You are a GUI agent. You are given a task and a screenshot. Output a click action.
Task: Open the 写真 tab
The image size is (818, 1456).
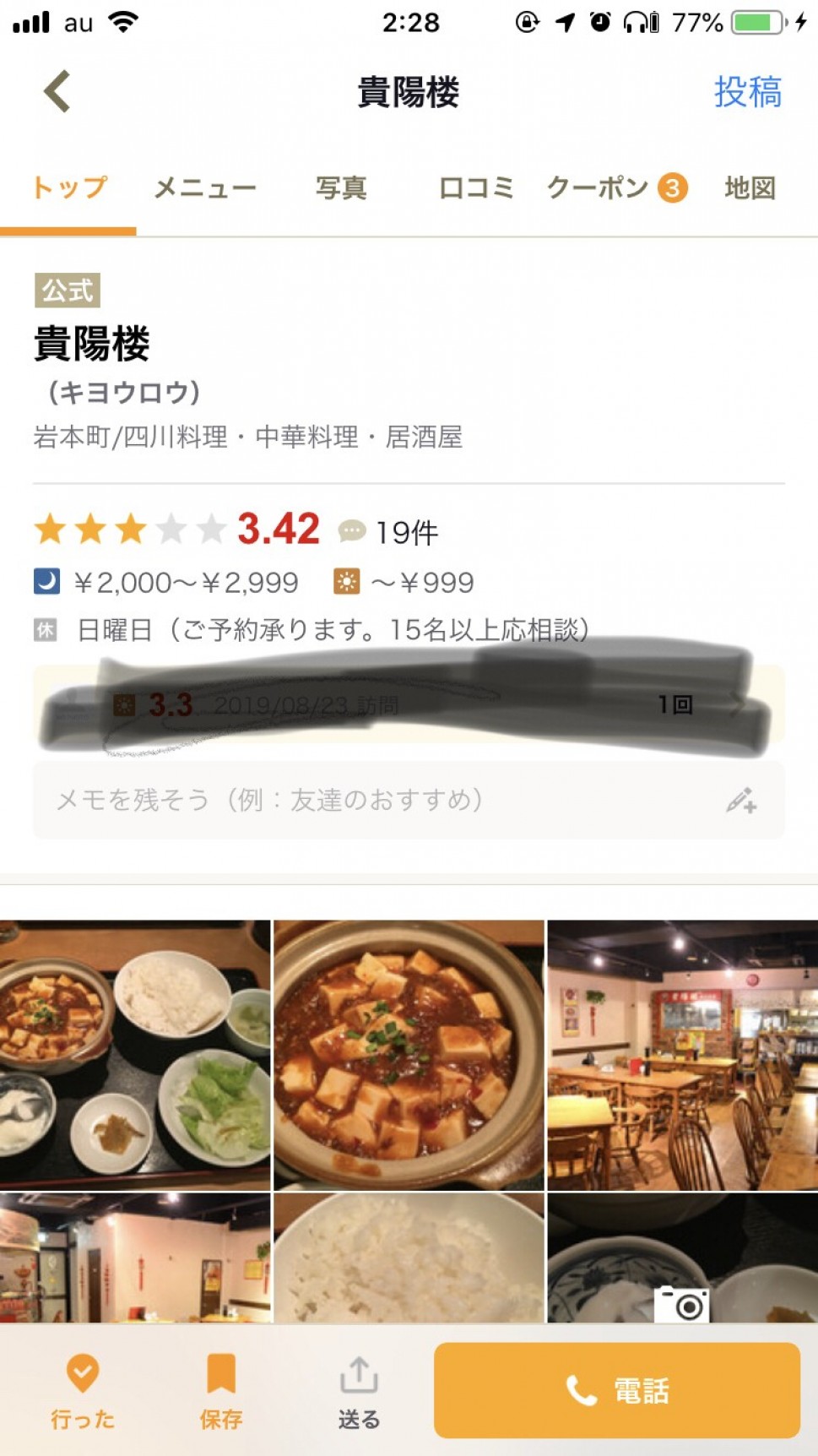[x=341, y=187]
